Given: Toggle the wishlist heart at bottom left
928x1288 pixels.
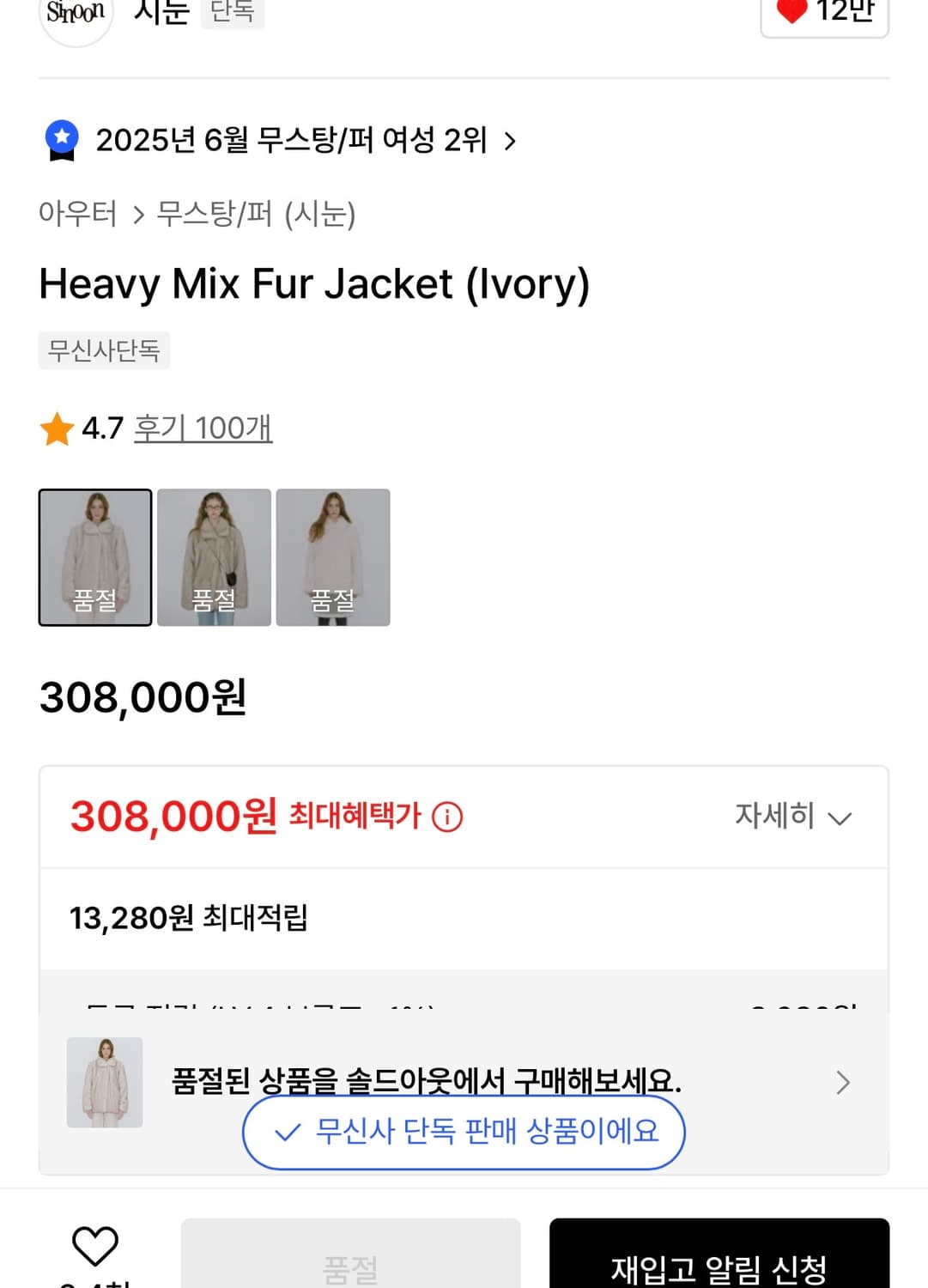Looking at the screenshot, I should click(94, 1244).
